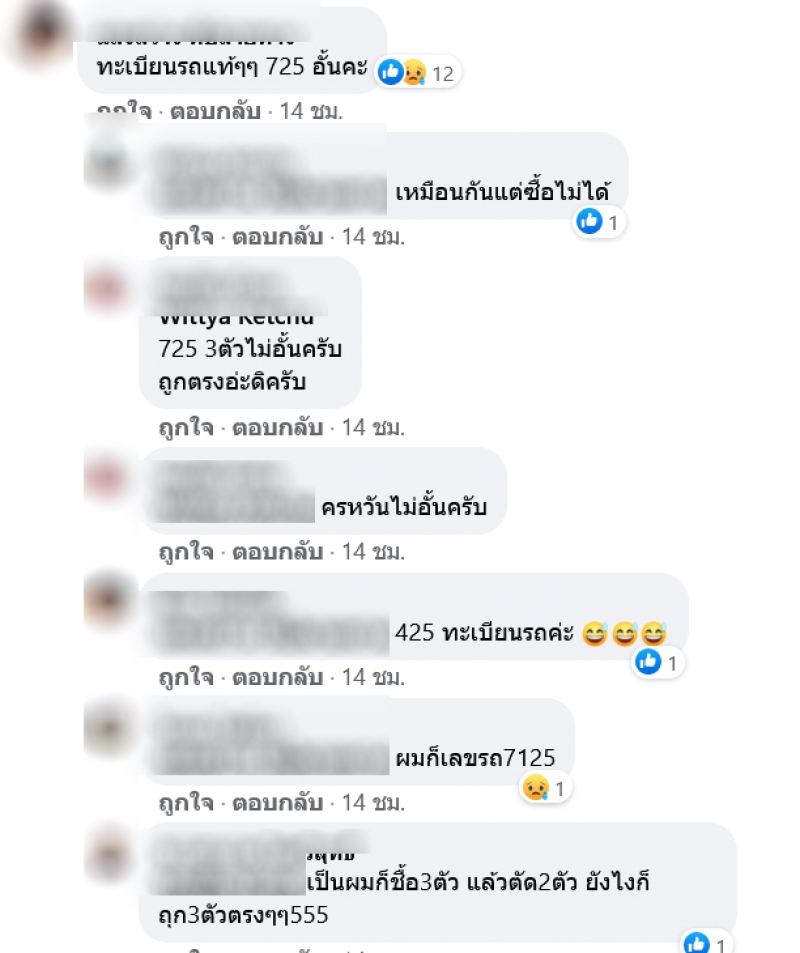Open the sad reaction on 'ผมก็เลขรถ7125'
The height and width of the screenshot is (953, 800).
click(546, 788)
